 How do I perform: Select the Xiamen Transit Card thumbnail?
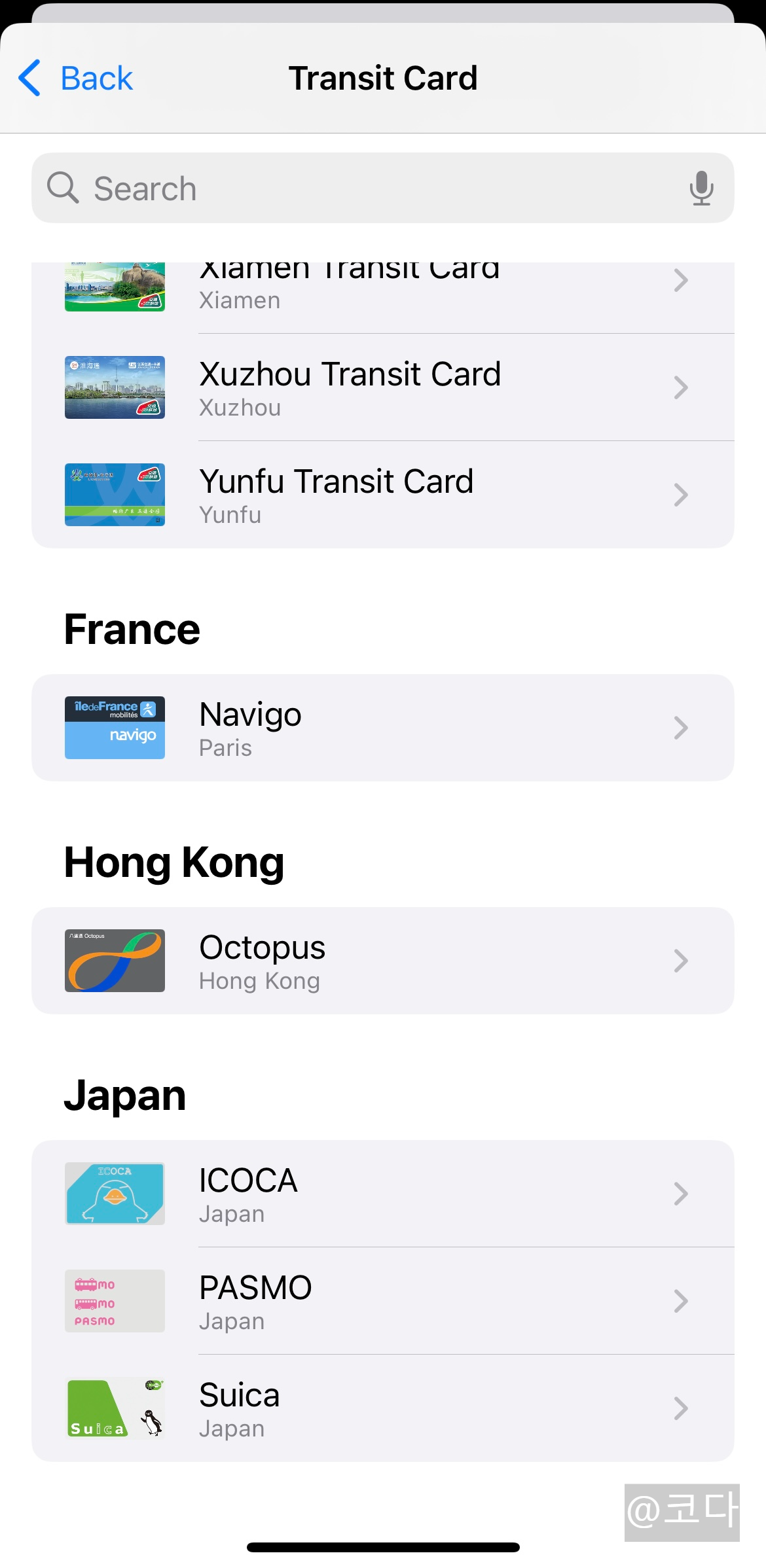(x=114, y=286)
